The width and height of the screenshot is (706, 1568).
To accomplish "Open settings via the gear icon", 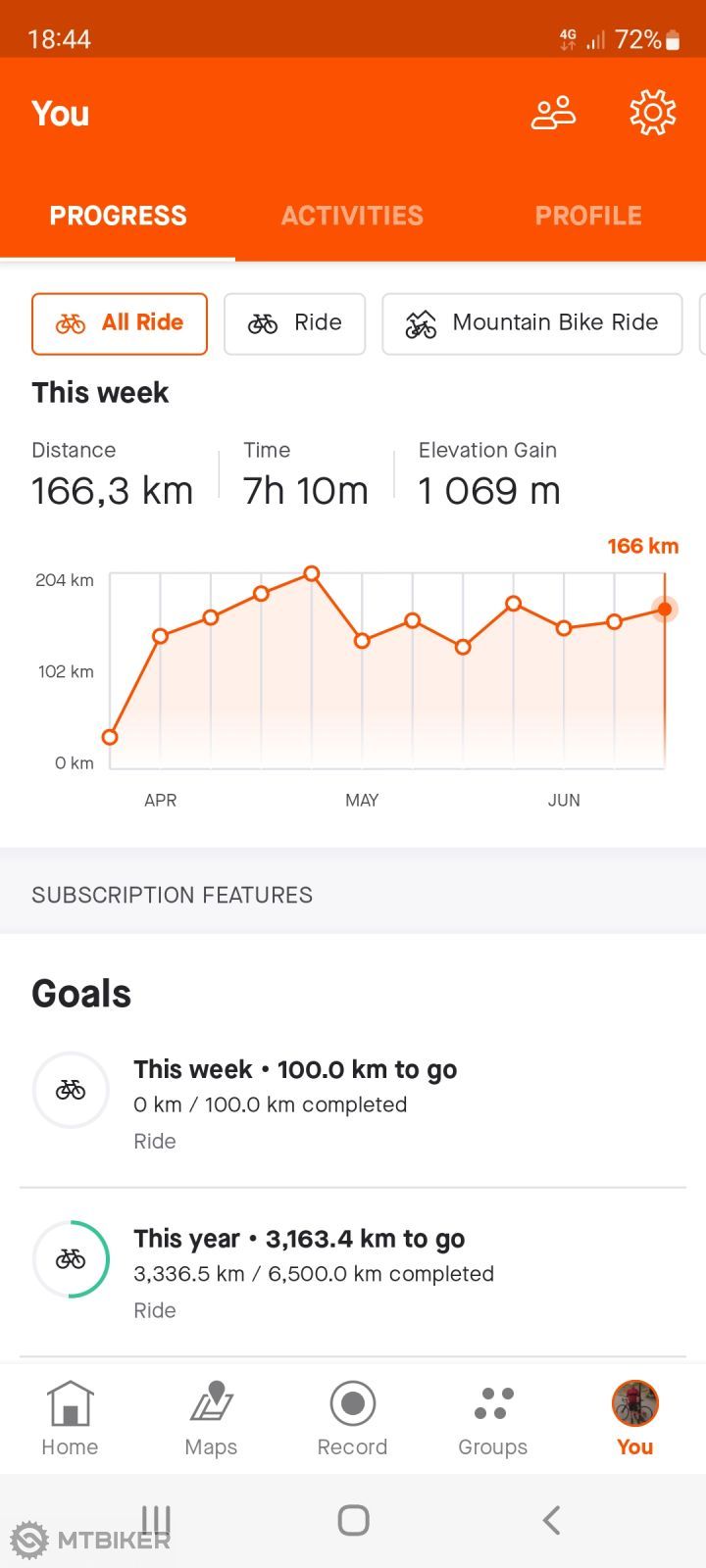I will pos(652,112).
